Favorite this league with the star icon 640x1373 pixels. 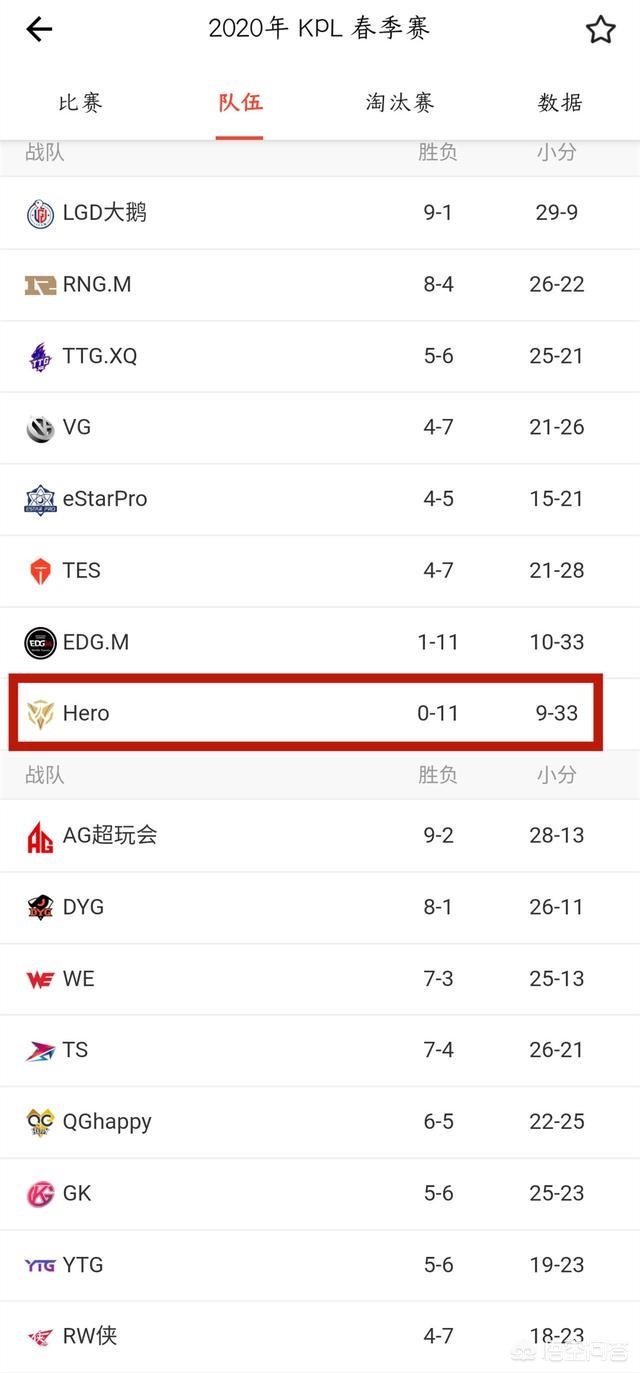[x=600, y=29]
